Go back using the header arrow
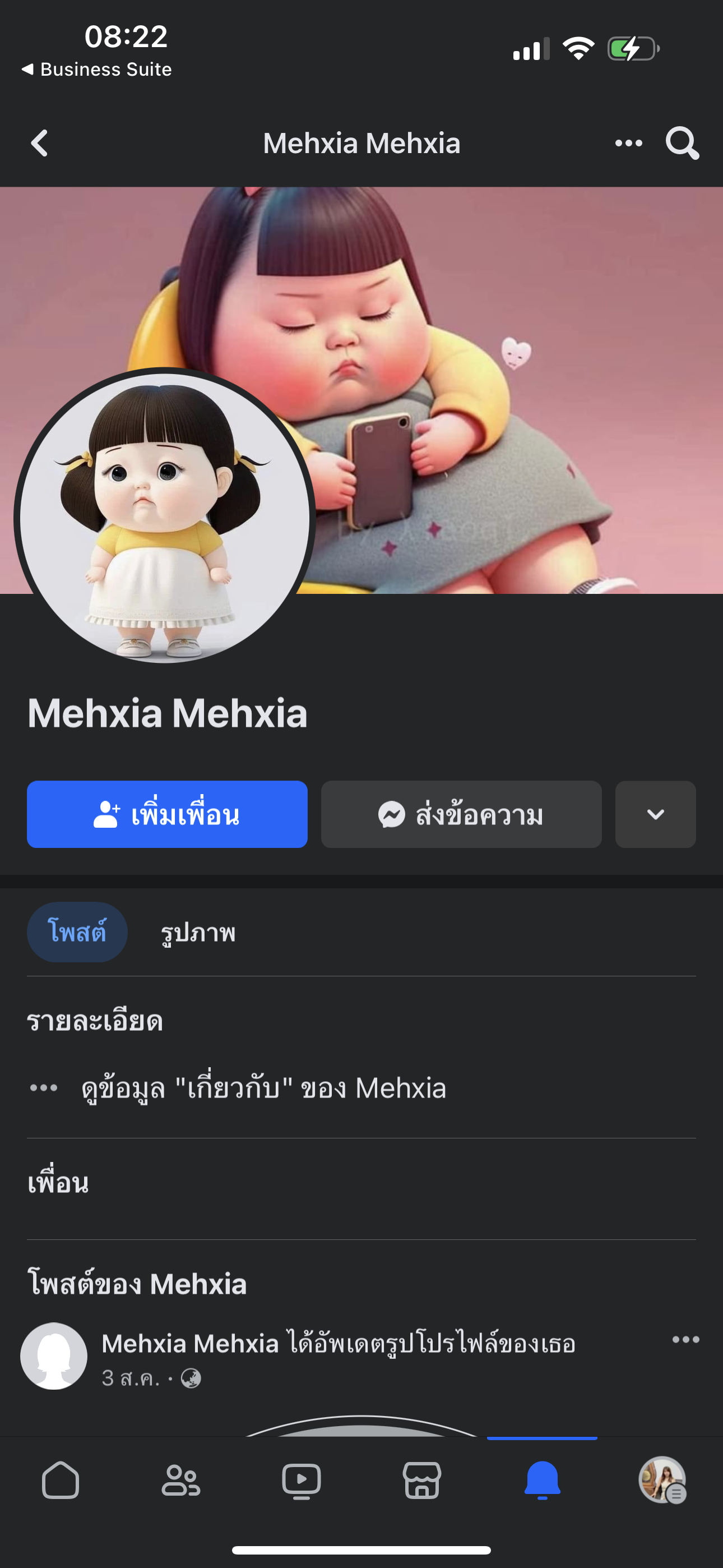This screenshot has width=723, height=1568. click(x=40, y=144)
